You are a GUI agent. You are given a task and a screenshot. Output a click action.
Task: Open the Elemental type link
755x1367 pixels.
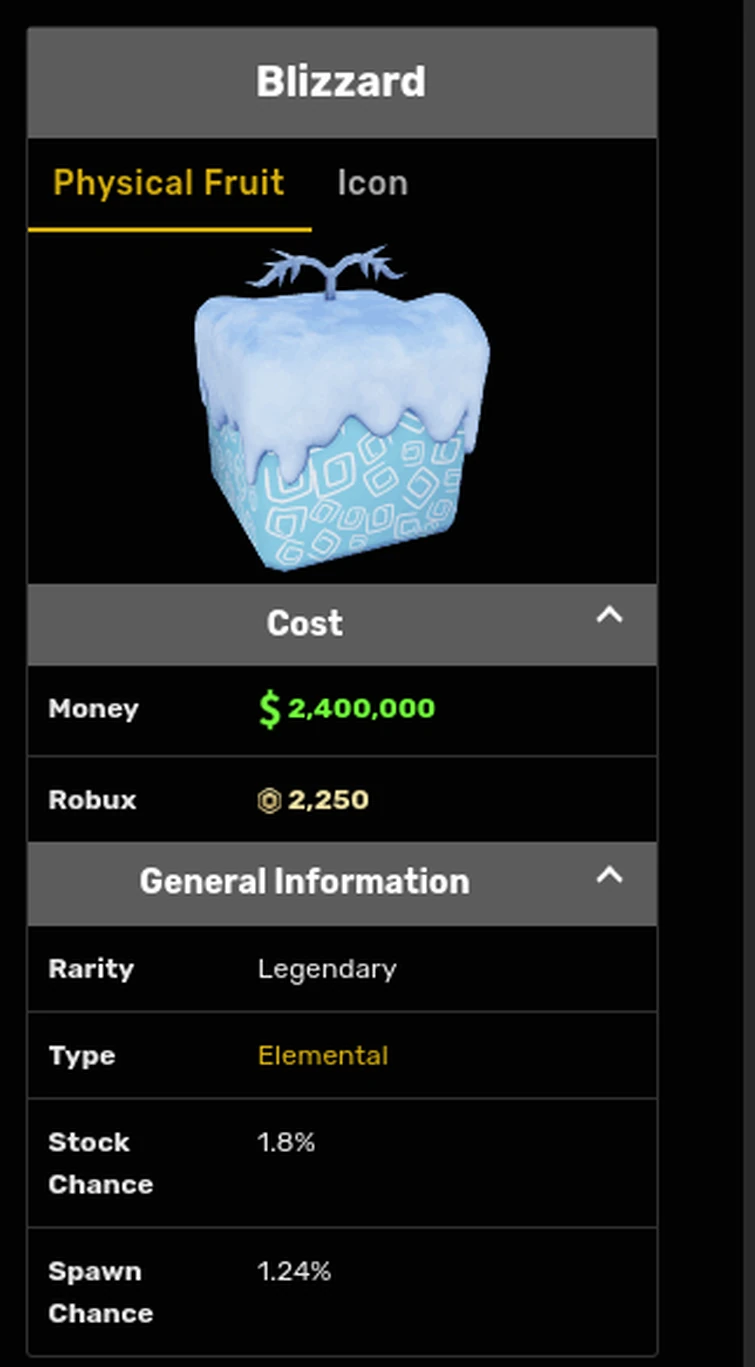pos(322,1056)
